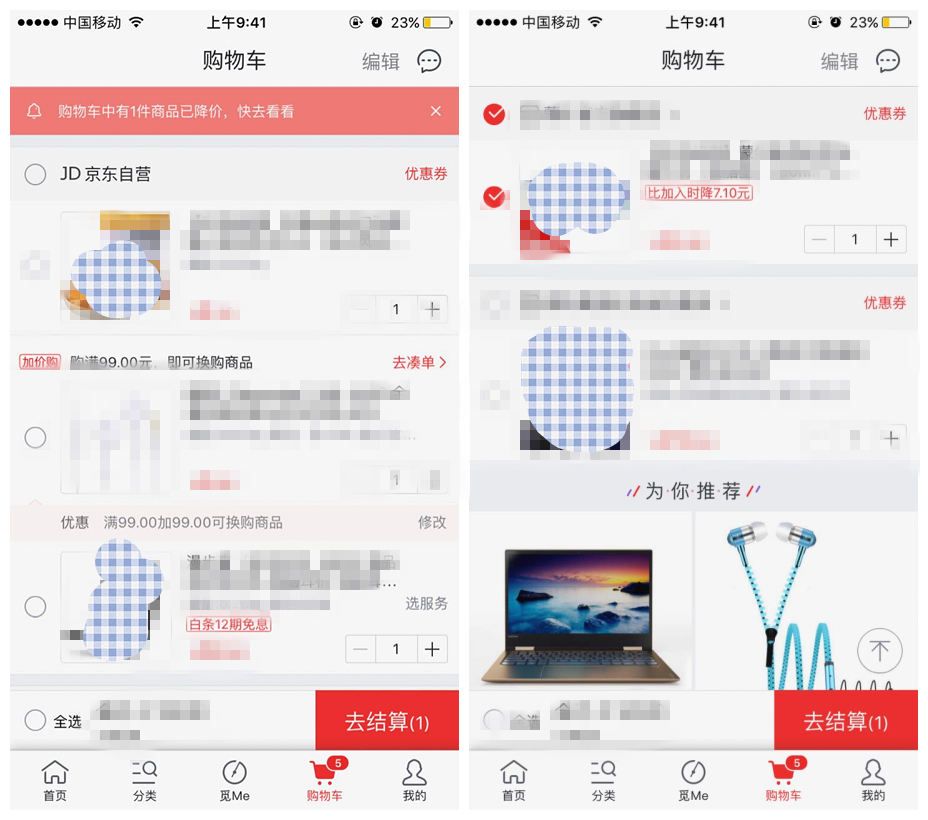
Task: Increase quantity of the 白条12期免息 item
Action: point(432,649)
